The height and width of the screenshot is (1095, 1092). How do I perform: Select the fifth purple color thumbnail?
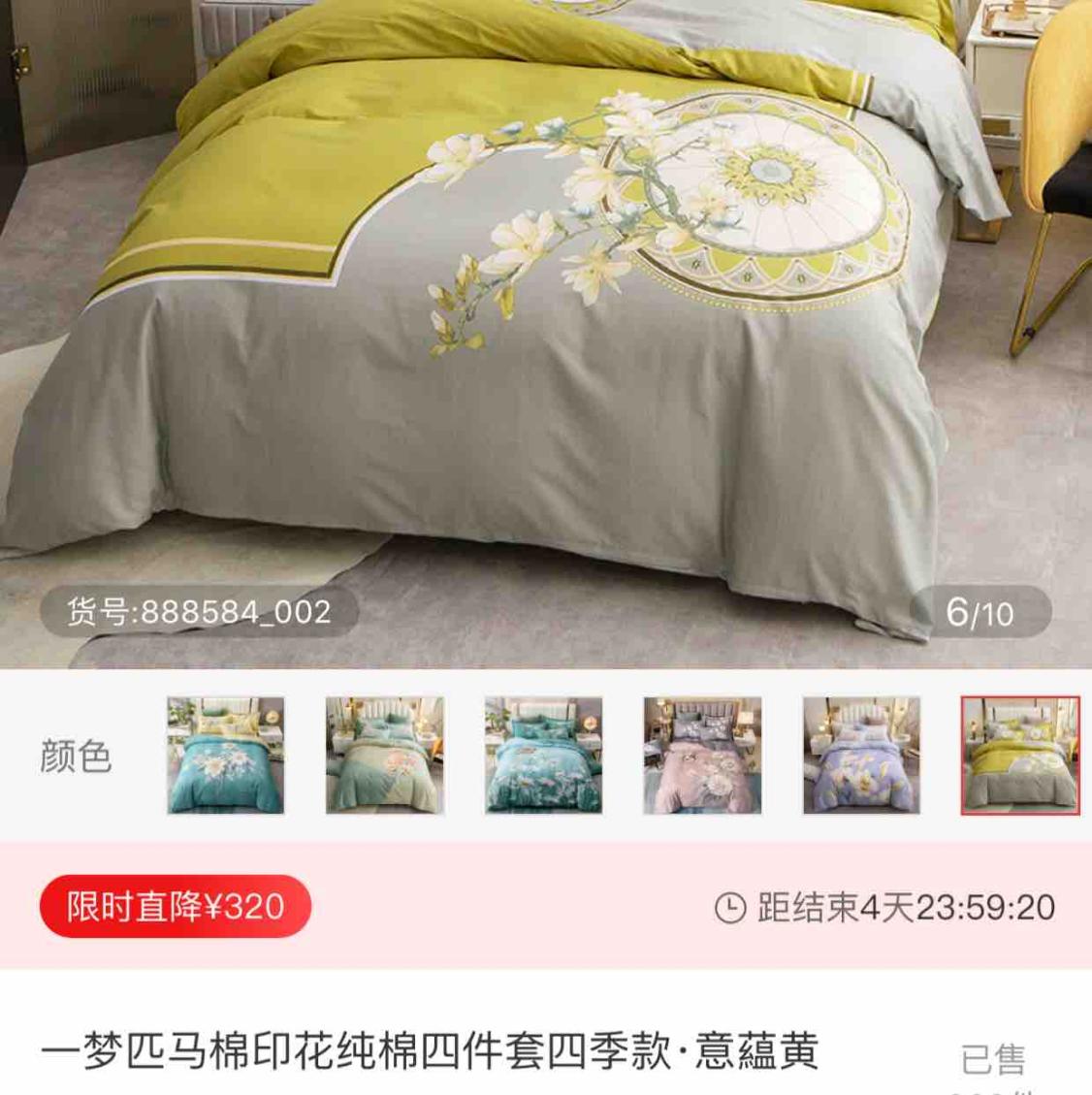tap(861, 756)
